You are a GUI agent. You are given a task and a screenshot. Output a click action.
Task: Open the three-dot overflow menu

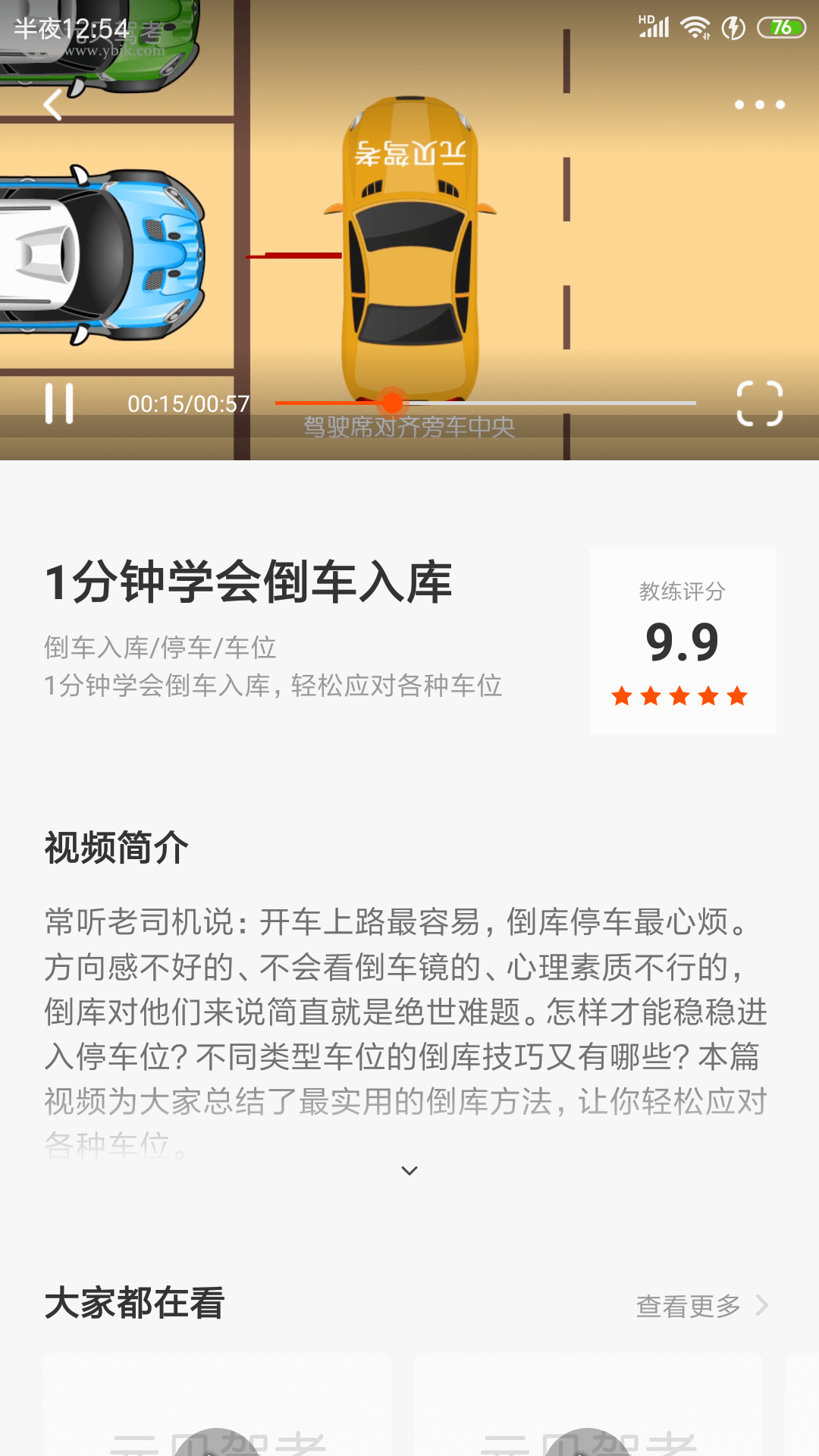(x=759, y=105)
